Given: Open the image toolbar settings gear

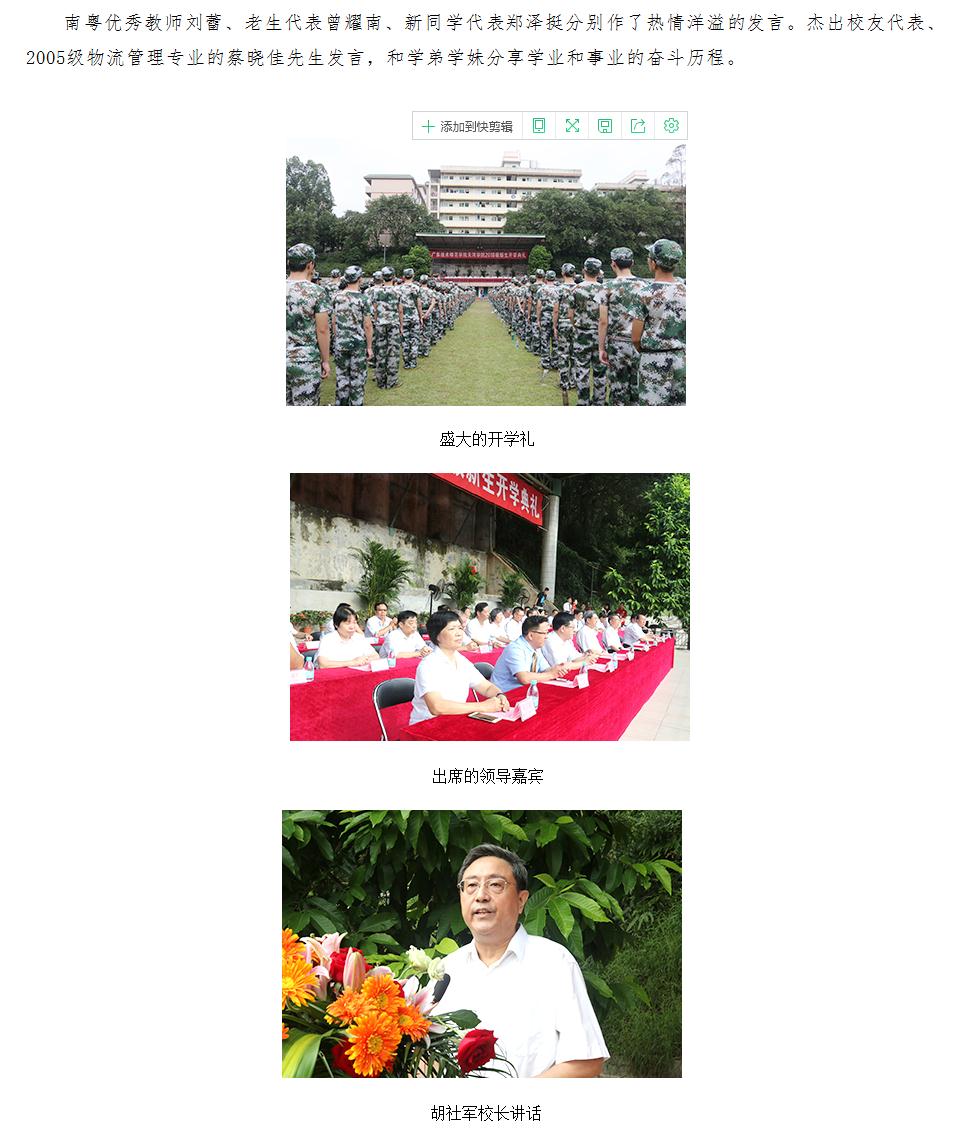Looking at the screenshot, I should (671, 126).
